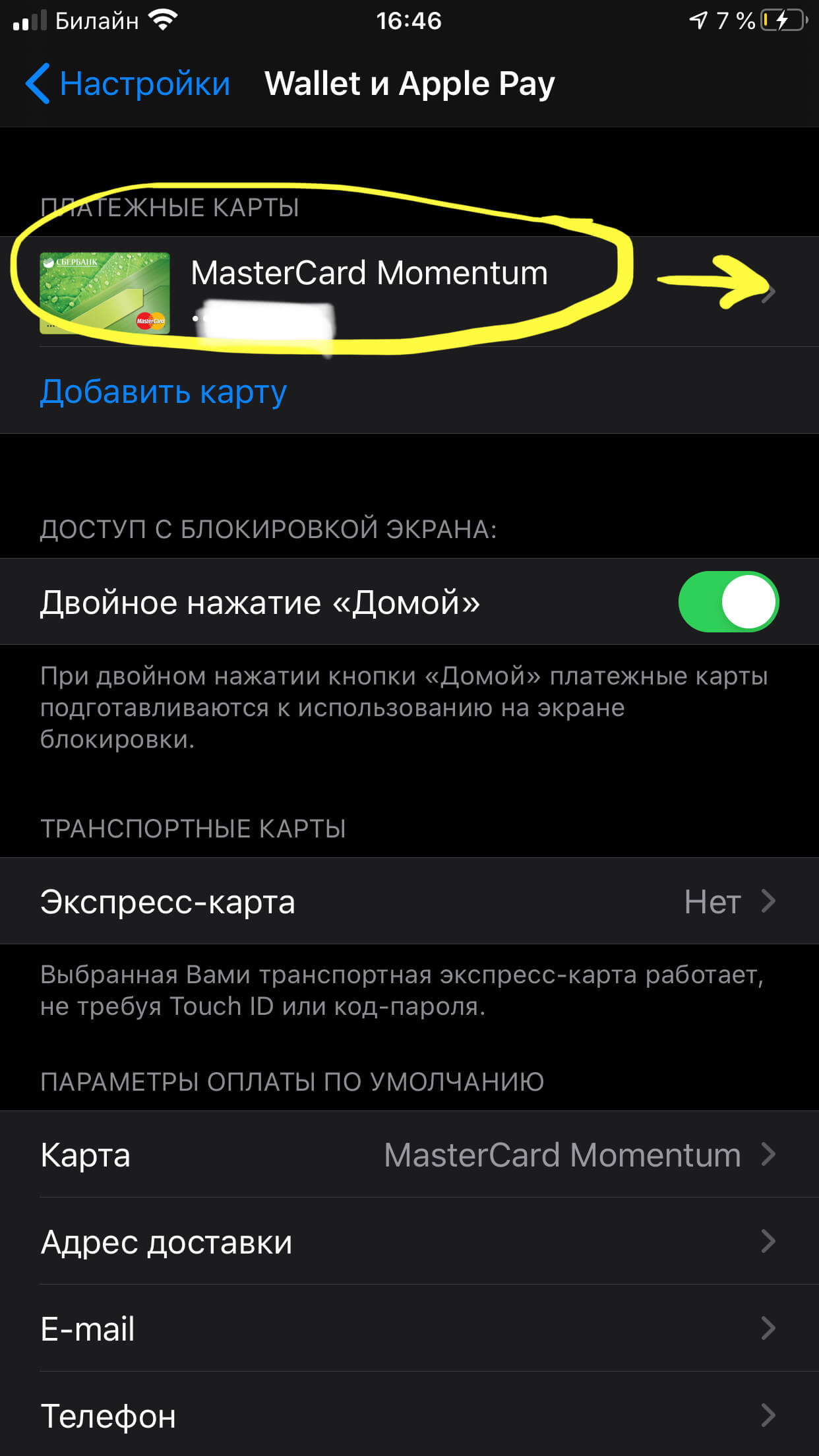The image size is (819, 1456).
Task: Tap Добавить карту to add a card
Action: (x=164, y=392)
